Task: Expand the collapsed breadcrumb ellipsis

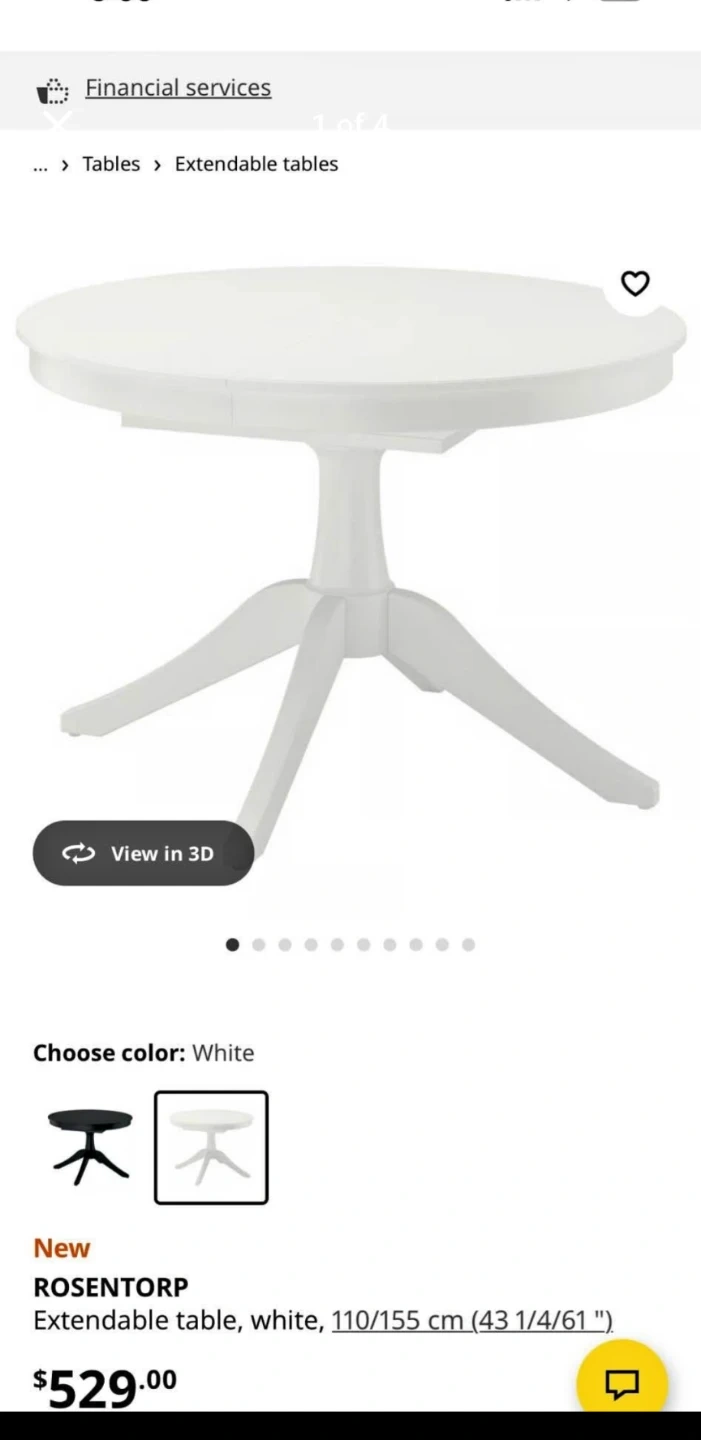Action: pos(40,165)
